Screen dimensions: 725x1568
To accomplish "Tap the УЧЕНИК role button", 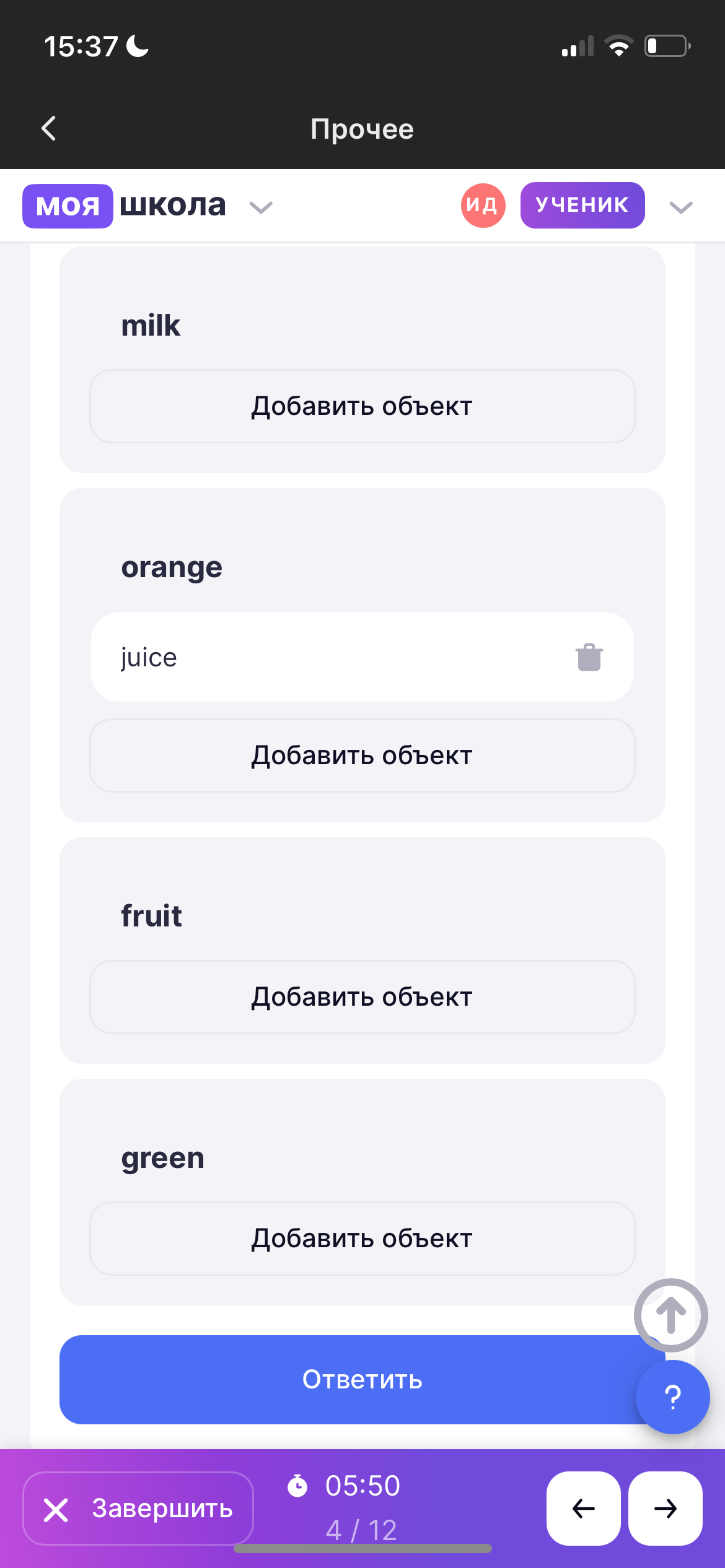I will coord(582,205).
